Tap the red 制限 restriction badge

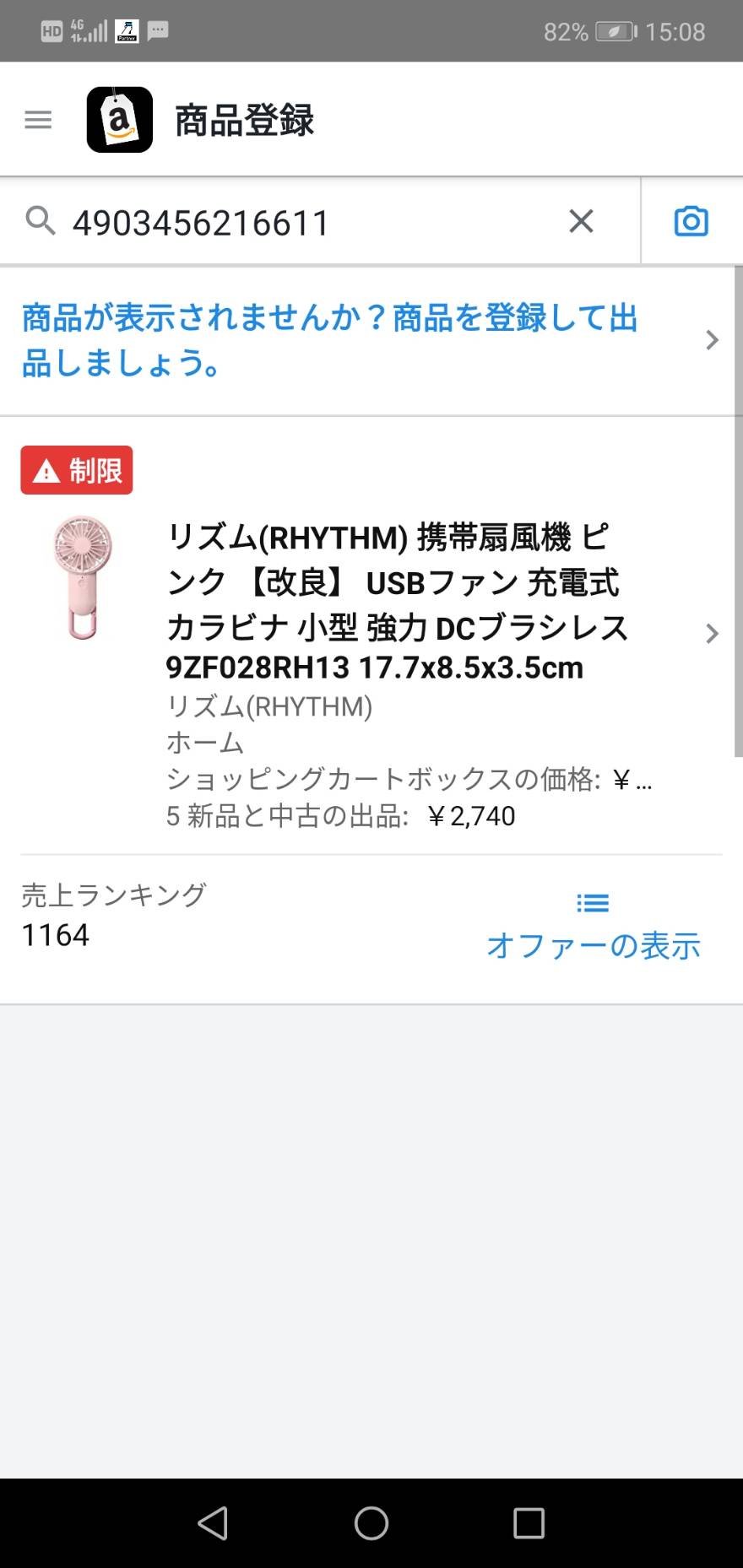pyautogui.click(x=77, y=470)
